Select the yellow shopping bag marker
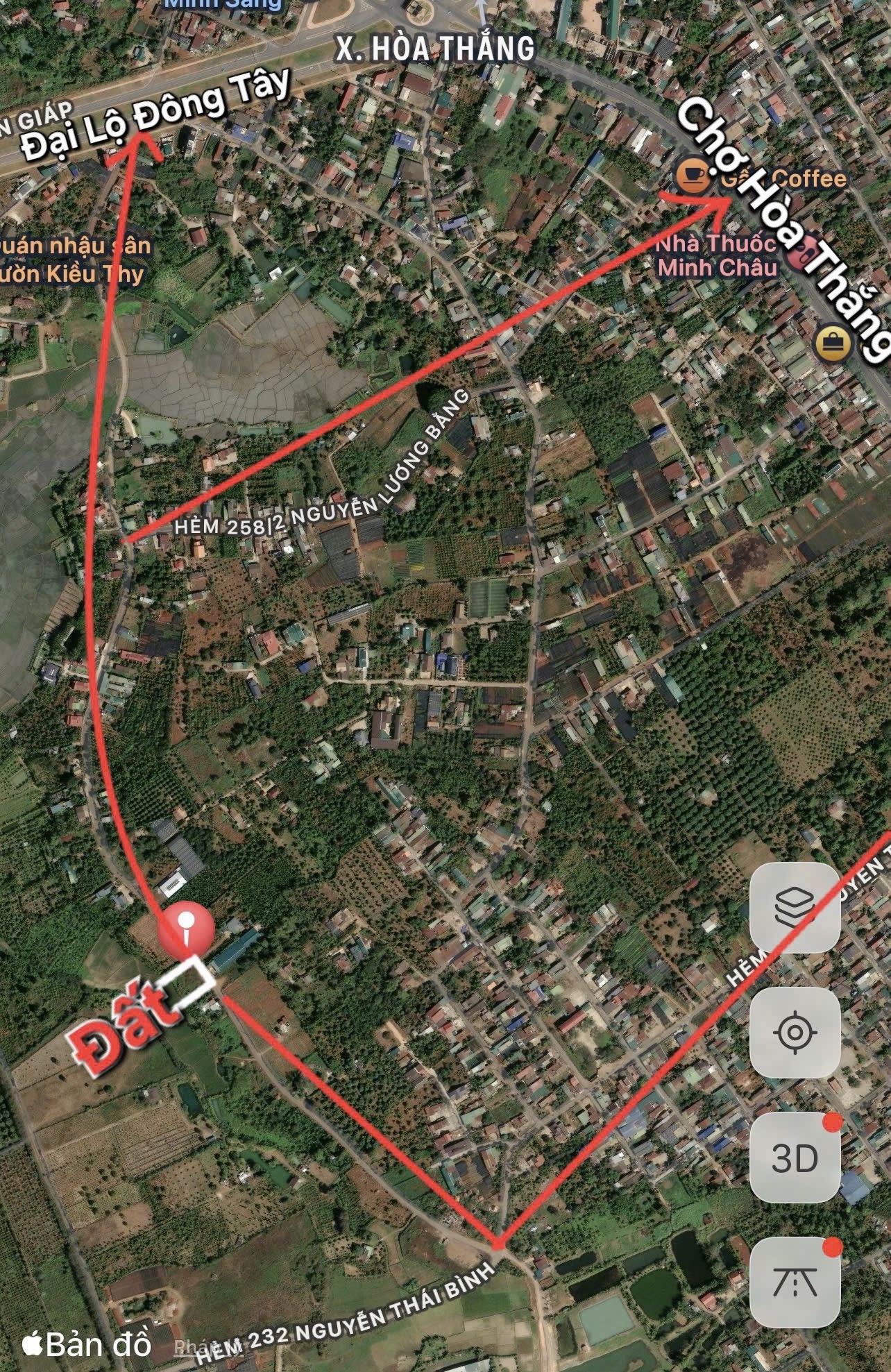This screenshot has height=1372, width=891. (833, 344)
